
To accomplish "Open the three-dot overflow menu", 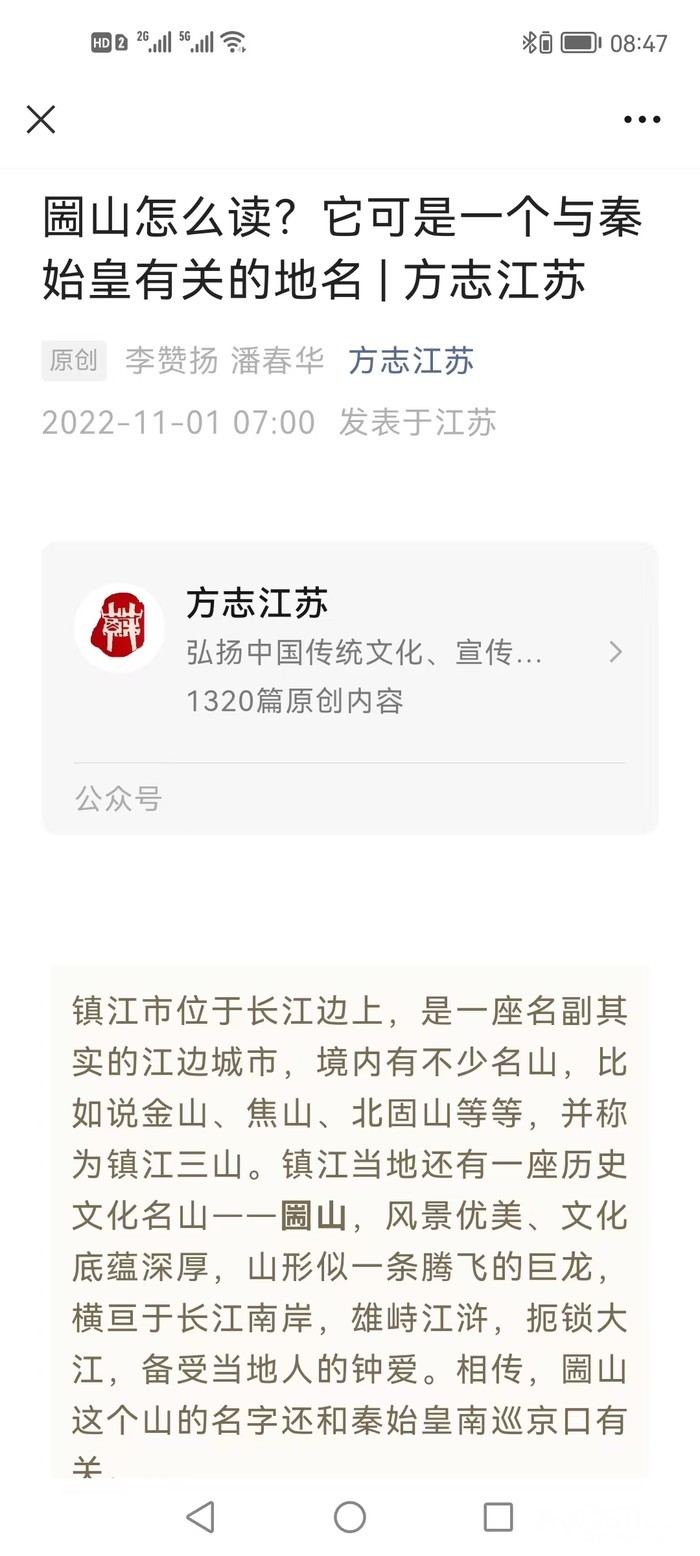I will click(x=641, y=120).
